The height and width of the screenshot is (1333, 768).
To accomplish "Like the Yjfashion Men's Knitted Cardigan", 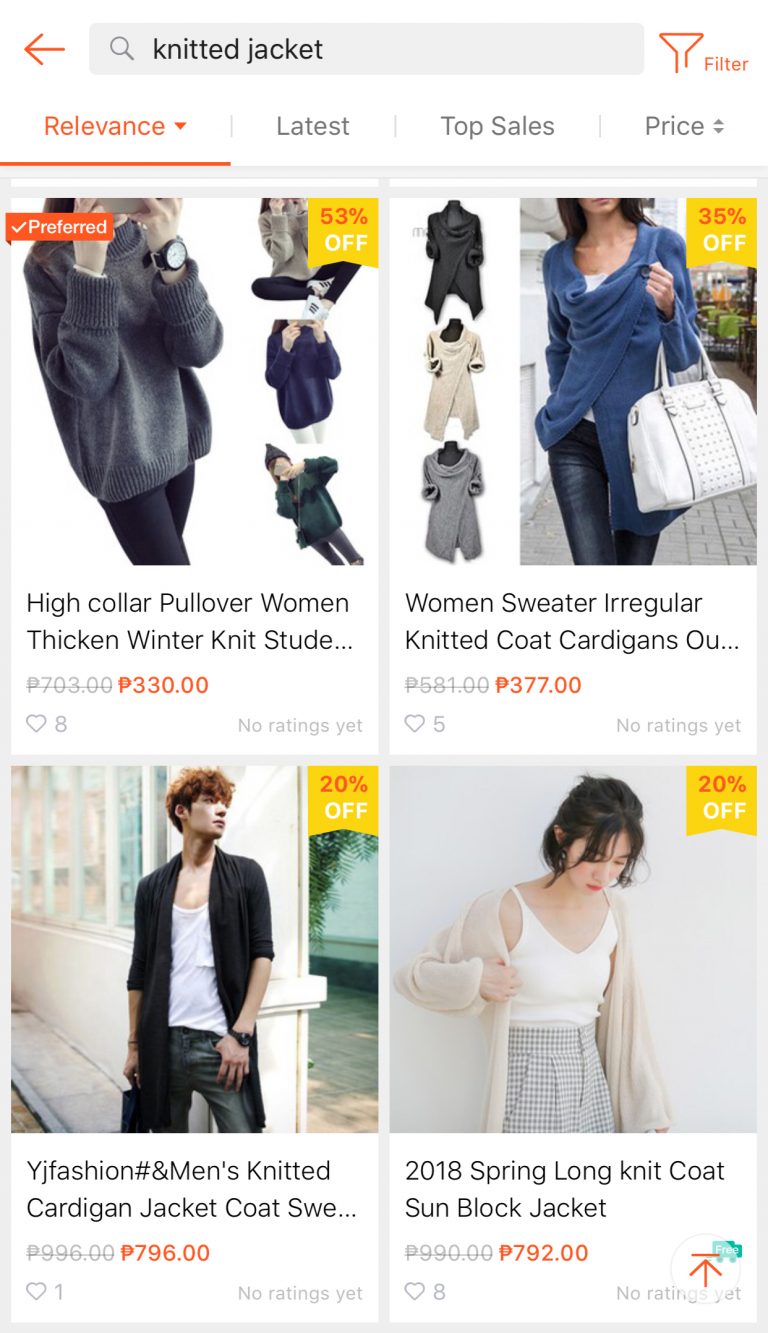I will pyautogui.click(x=37, y=1291).
